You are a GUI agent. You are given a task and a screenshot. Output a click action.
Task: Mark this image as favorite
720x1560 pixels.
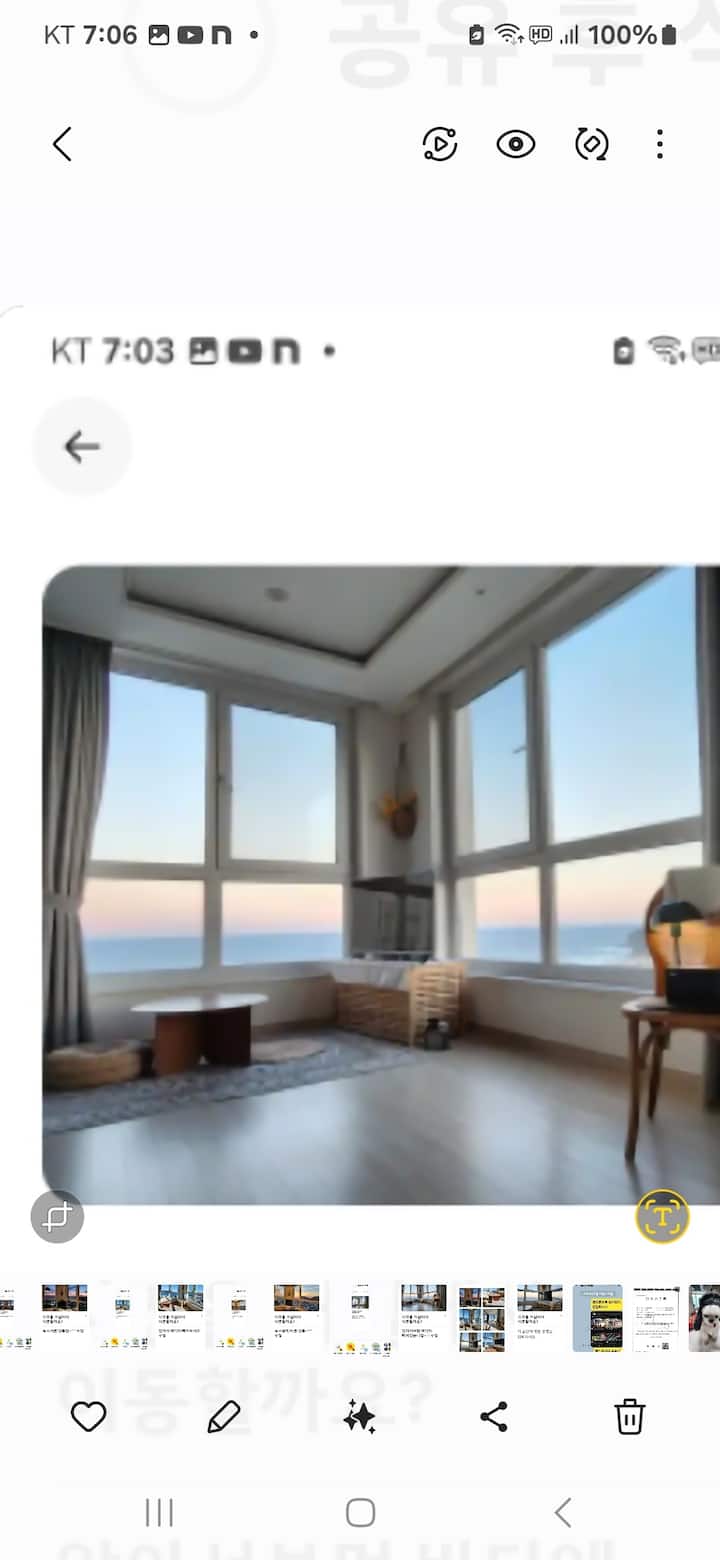88,1416
